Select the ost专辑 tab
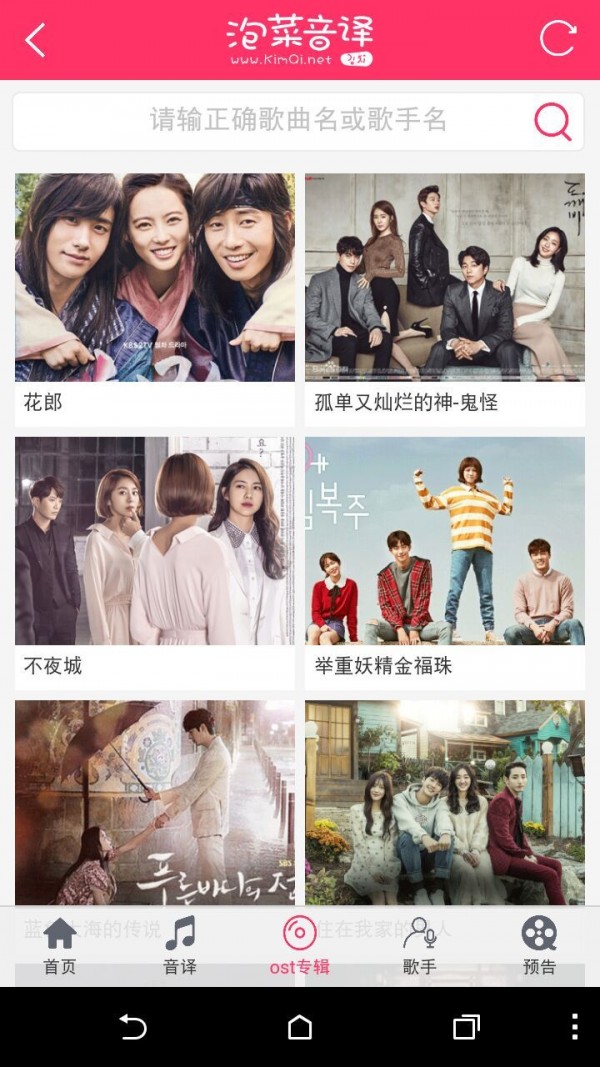The width and height of the screenshot is (600, 1067). [x=299, y=946]
